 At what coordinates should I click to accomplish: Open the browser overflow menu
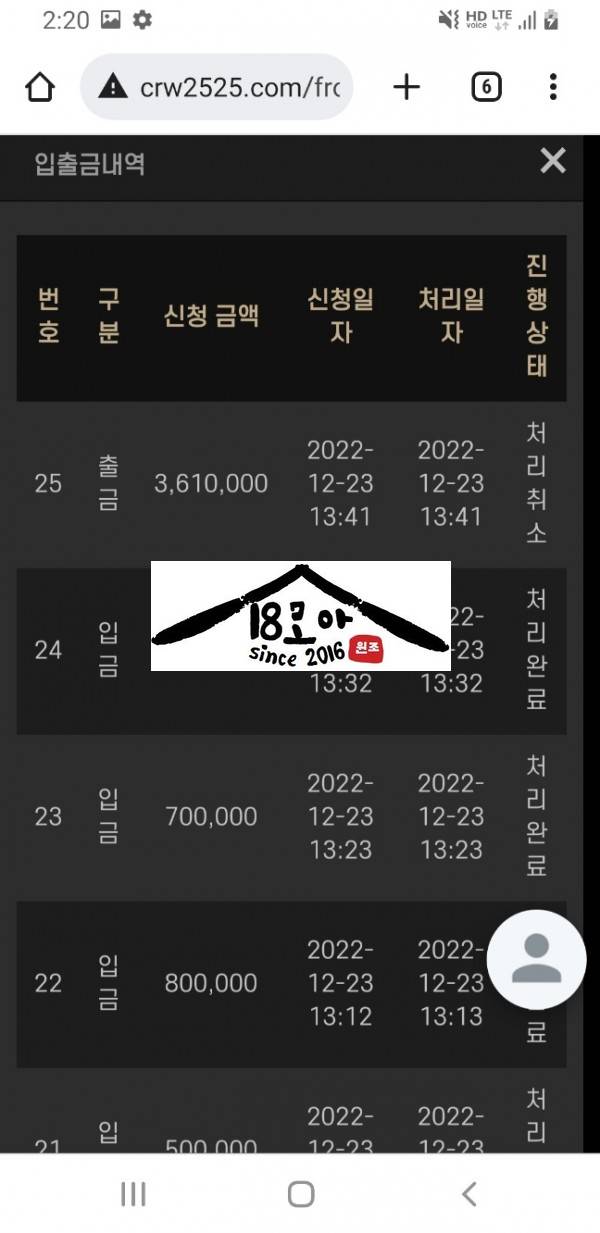point(553,88)
